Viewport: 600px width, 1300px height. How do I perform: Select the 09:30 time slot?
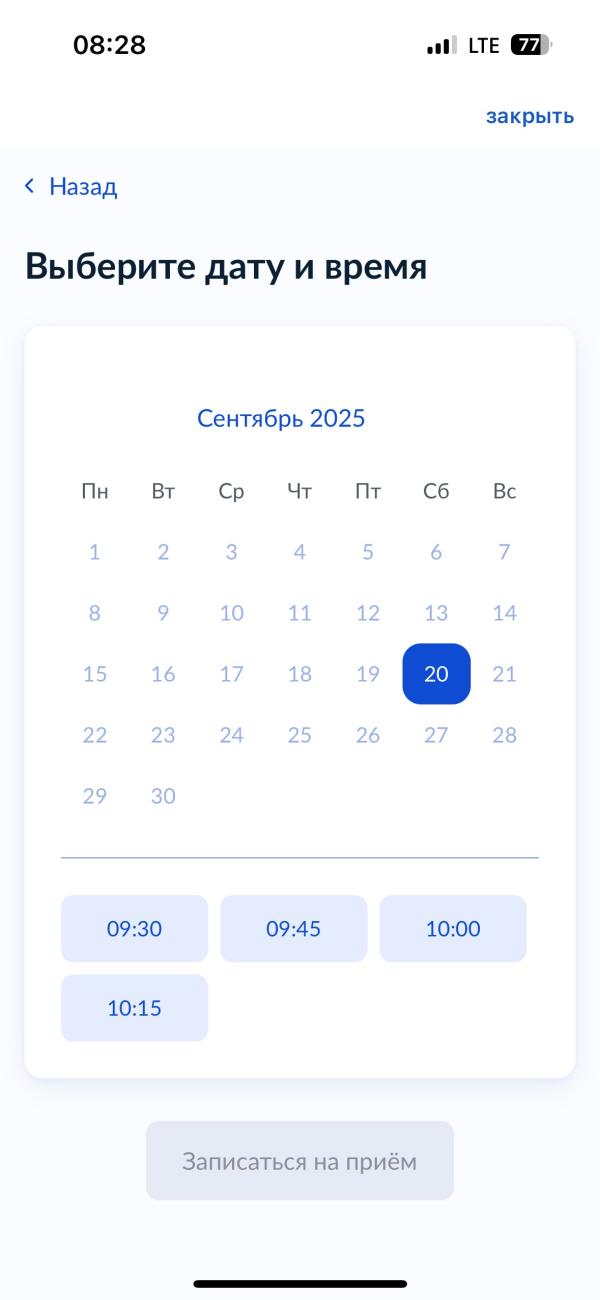[134, 929]
